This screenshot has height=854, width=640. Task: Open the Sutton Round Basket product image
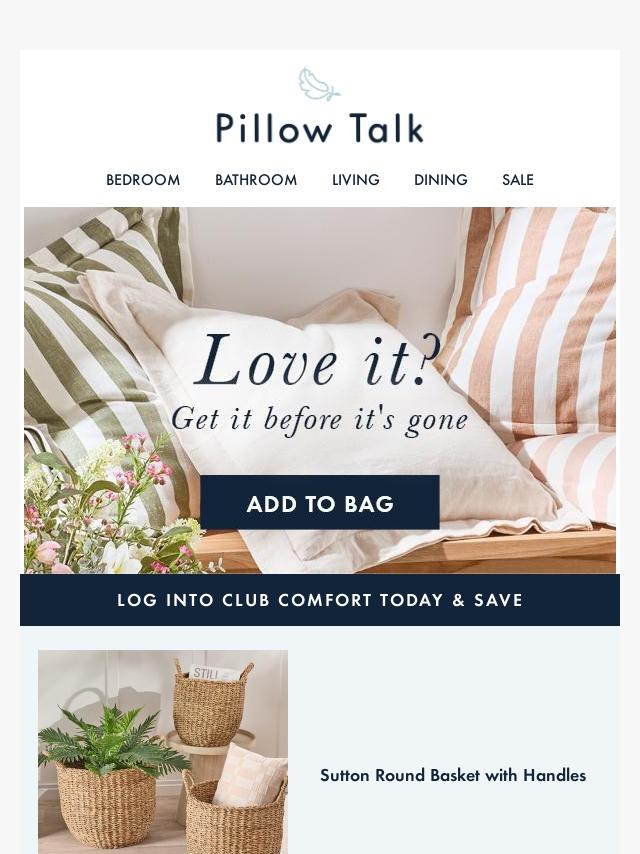coord(163,751)
